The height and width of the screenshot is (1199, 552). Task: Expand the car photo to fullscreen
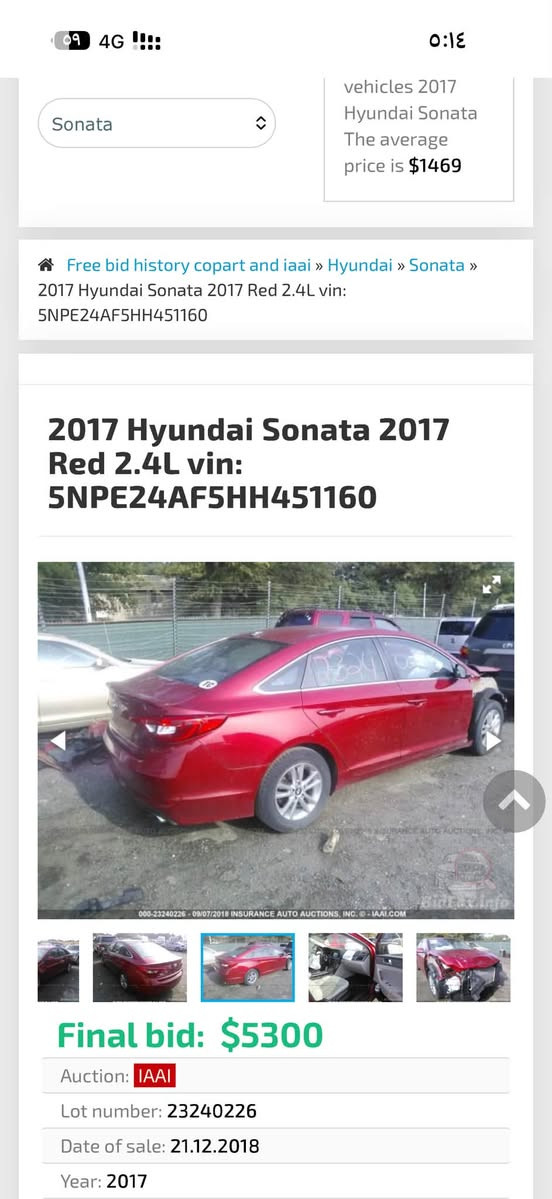(x=491, y=584)
